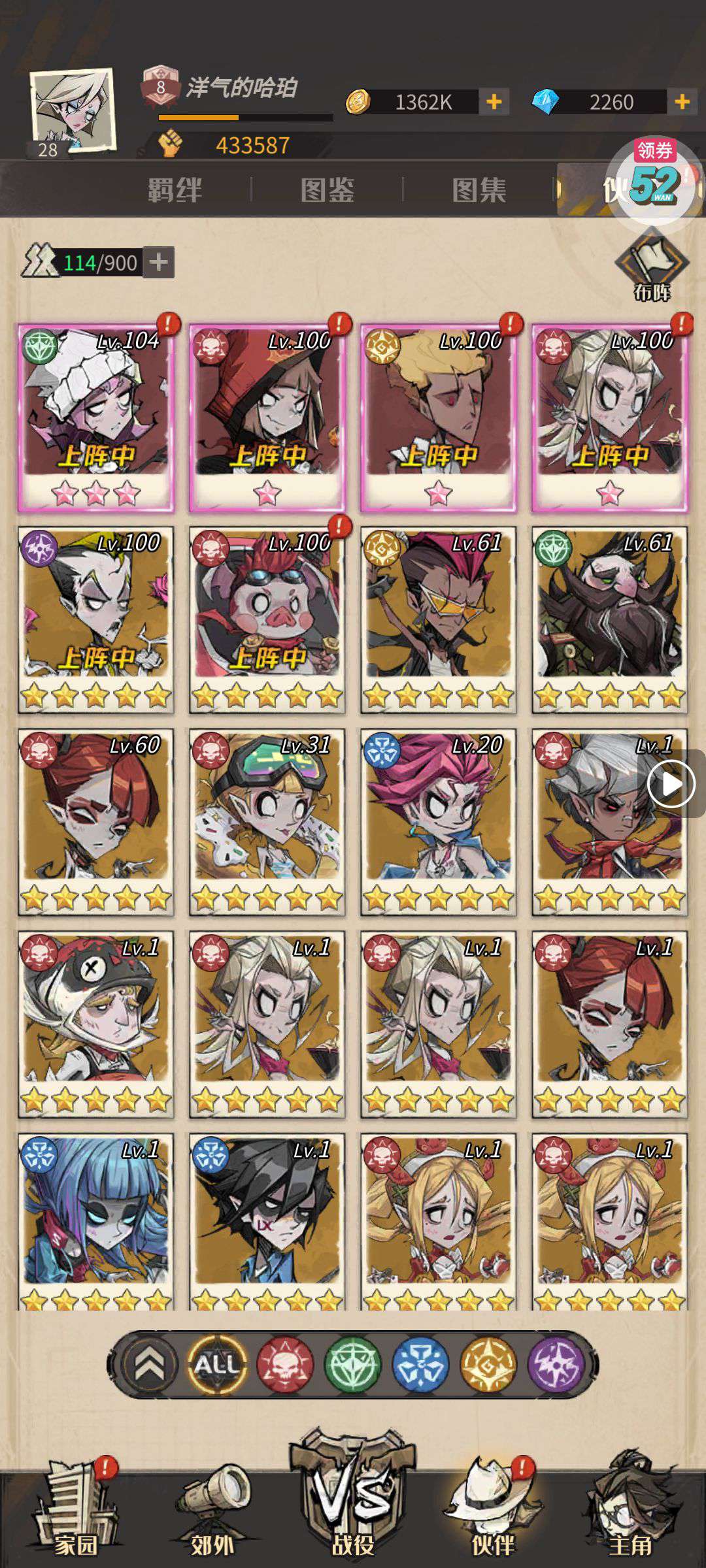Go to the 家园 home tab
706x1568 pixels.
pos(76,1516)
